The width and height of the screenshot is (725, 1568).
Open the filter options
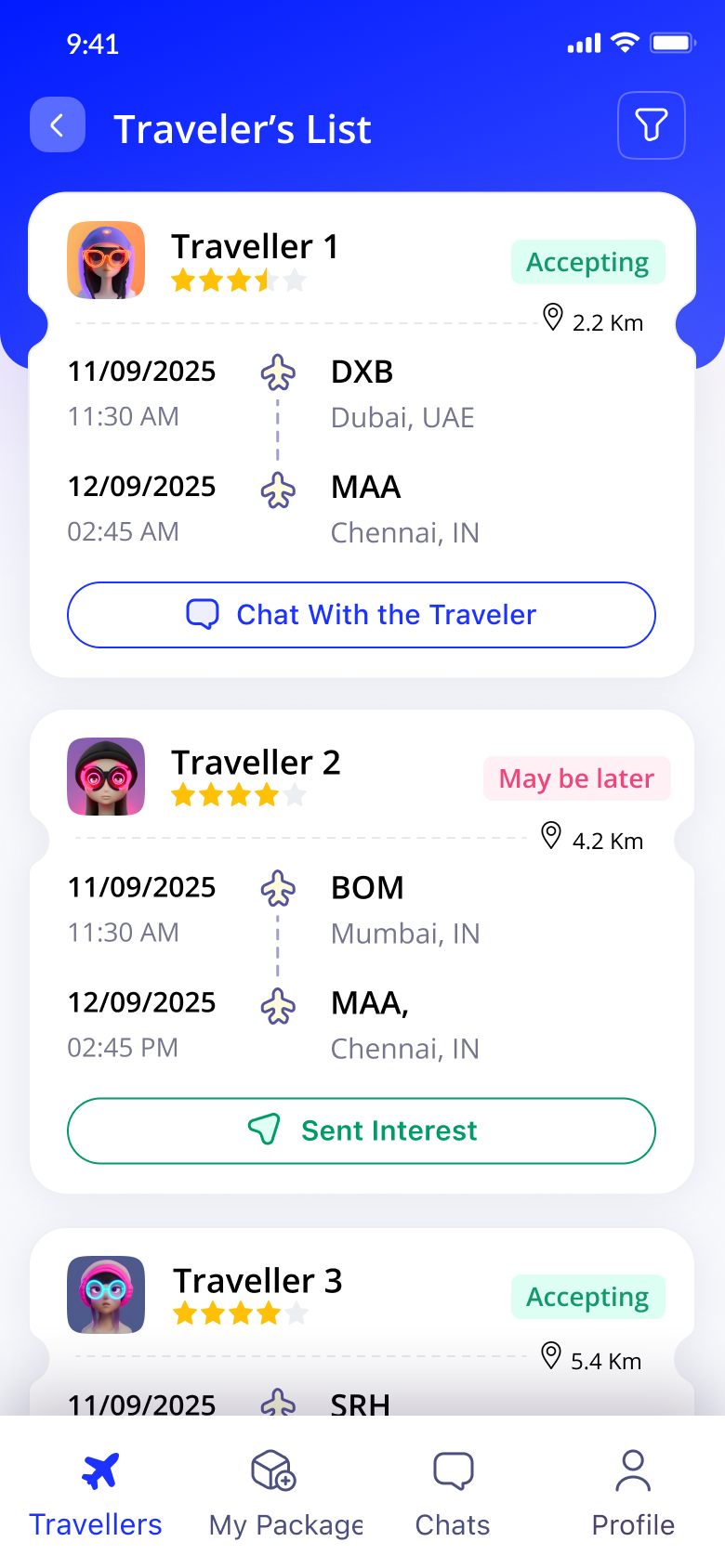(652, 125)
